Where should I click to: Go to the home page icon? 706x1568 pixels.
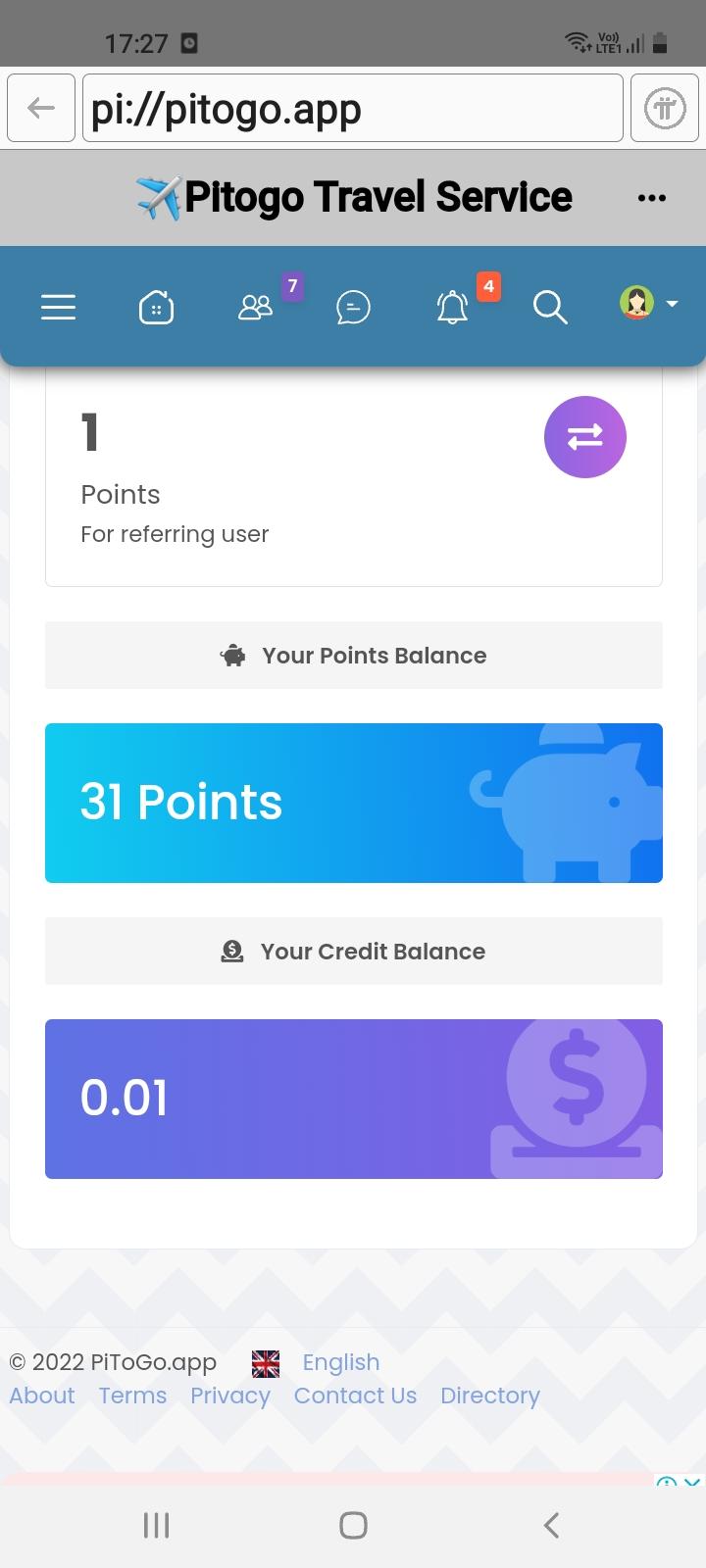[x=157, y=308]
